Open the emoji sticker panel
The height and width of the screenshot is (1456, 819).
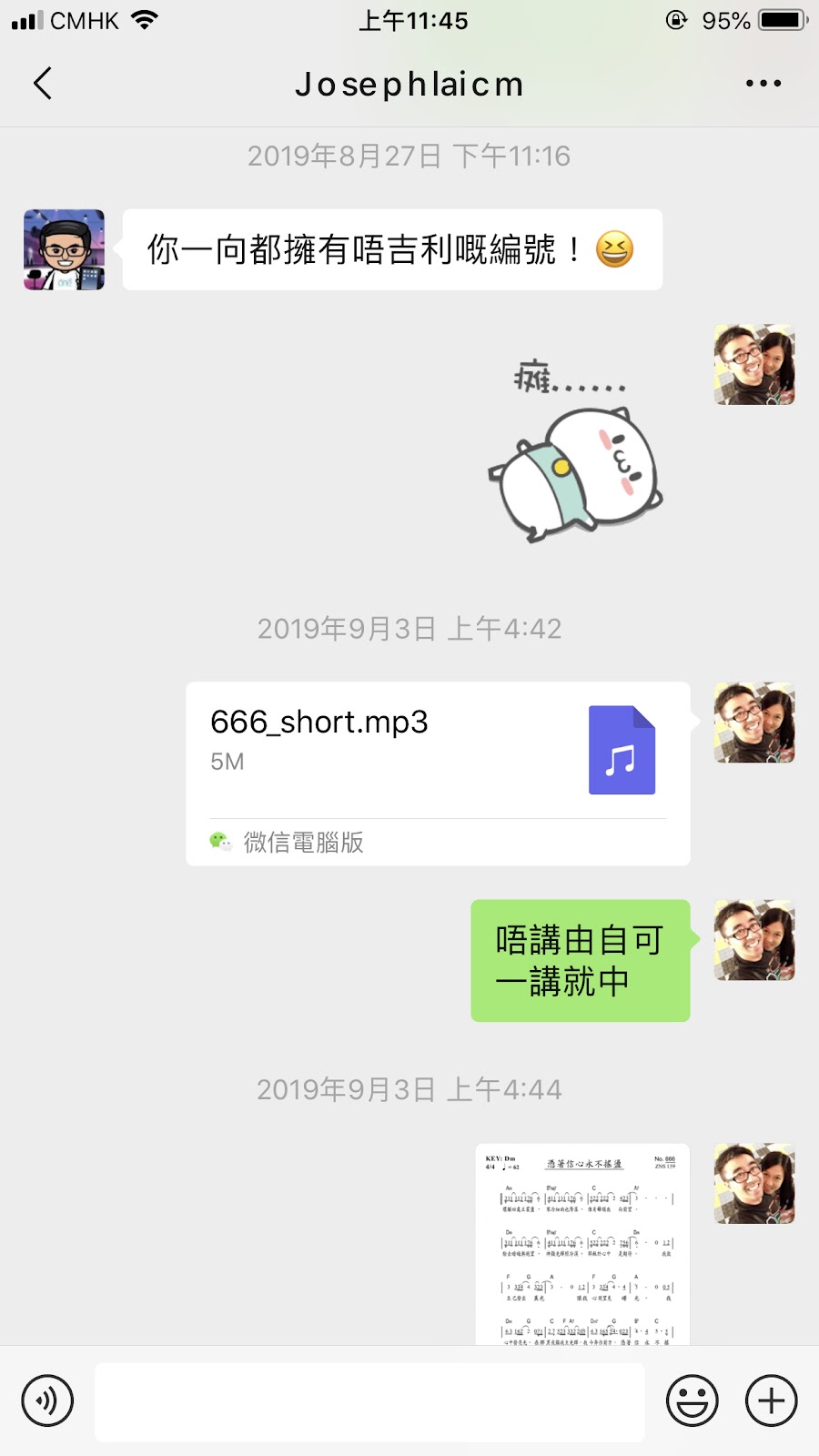click(x=692, y=1400)
